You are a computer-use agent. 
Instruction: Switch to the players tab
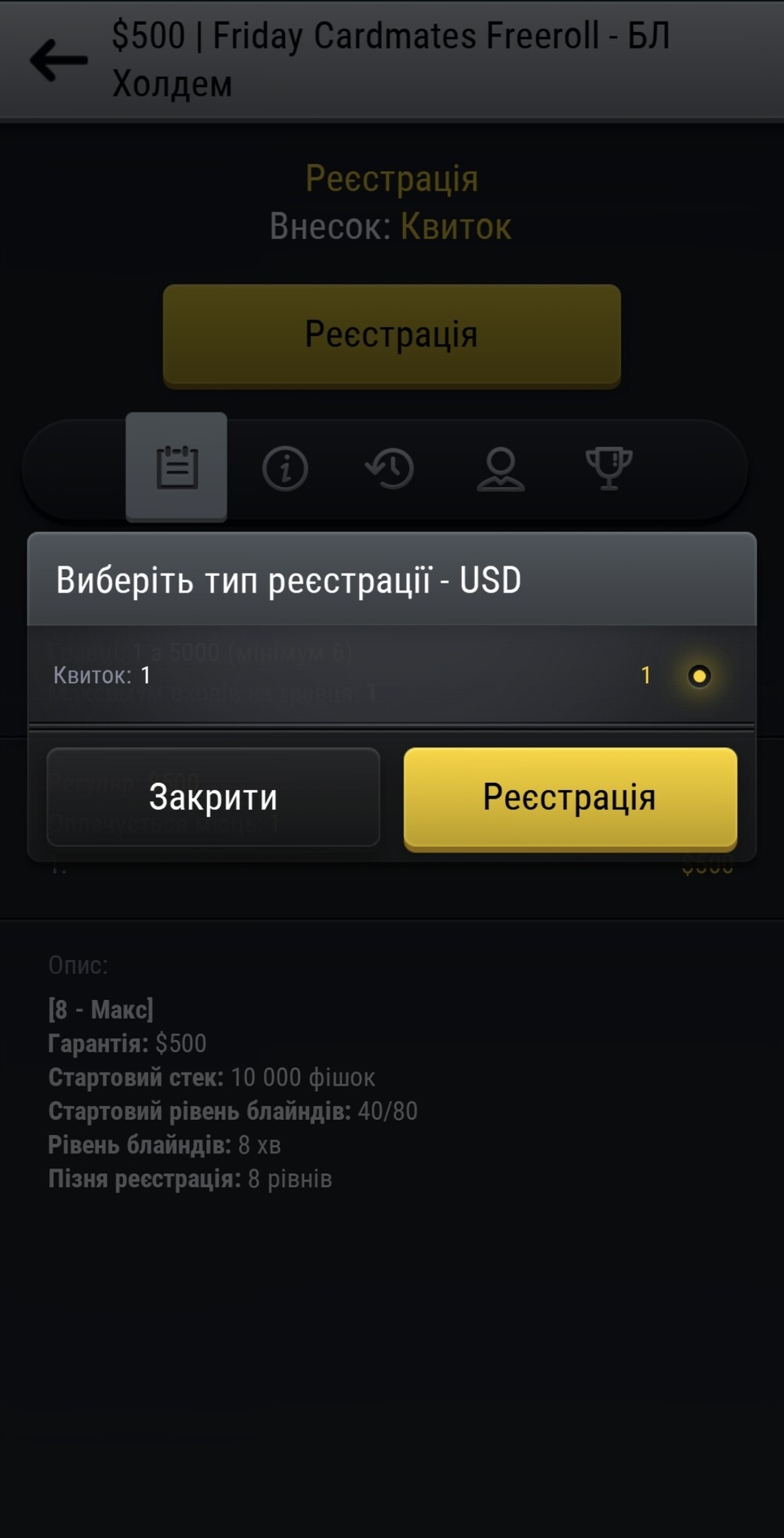tap(500, 468)
